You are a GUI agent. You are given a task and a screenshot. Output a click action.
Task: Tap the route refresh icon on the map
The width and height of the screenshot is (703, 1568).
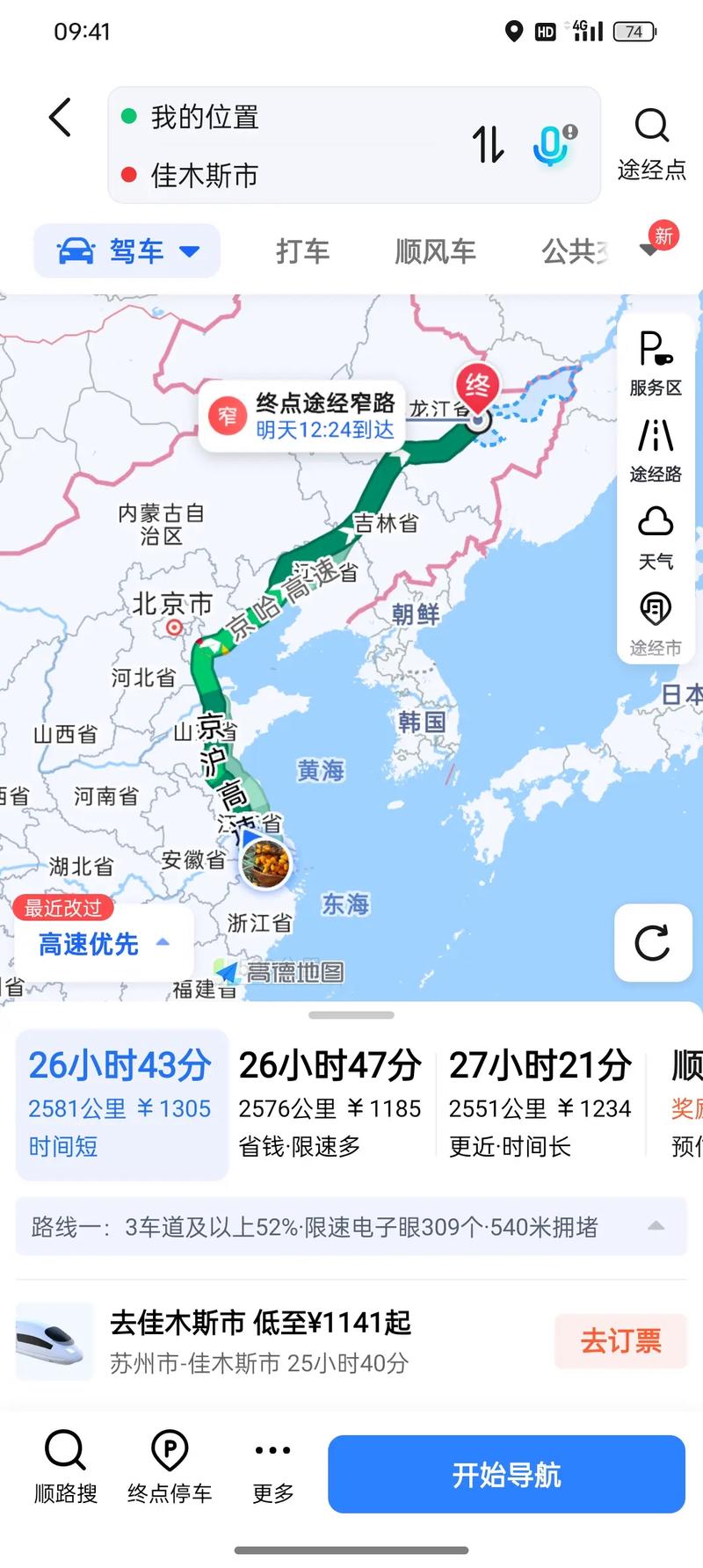pyautogui.click(x=652, y=943)
